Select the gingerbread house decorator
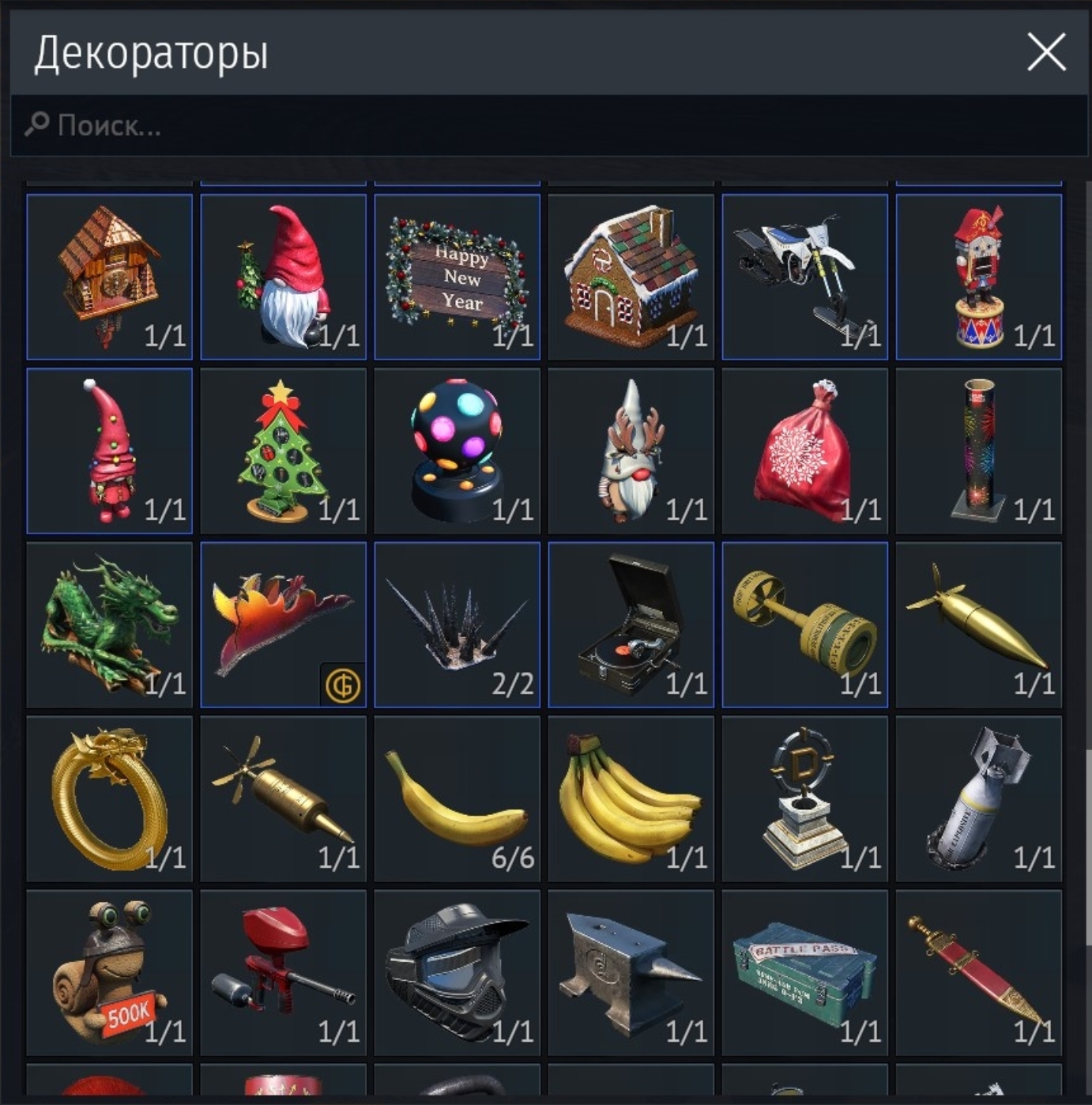Image resolution: width=1092 pixels, height=1105 pixels. point(631,277)
